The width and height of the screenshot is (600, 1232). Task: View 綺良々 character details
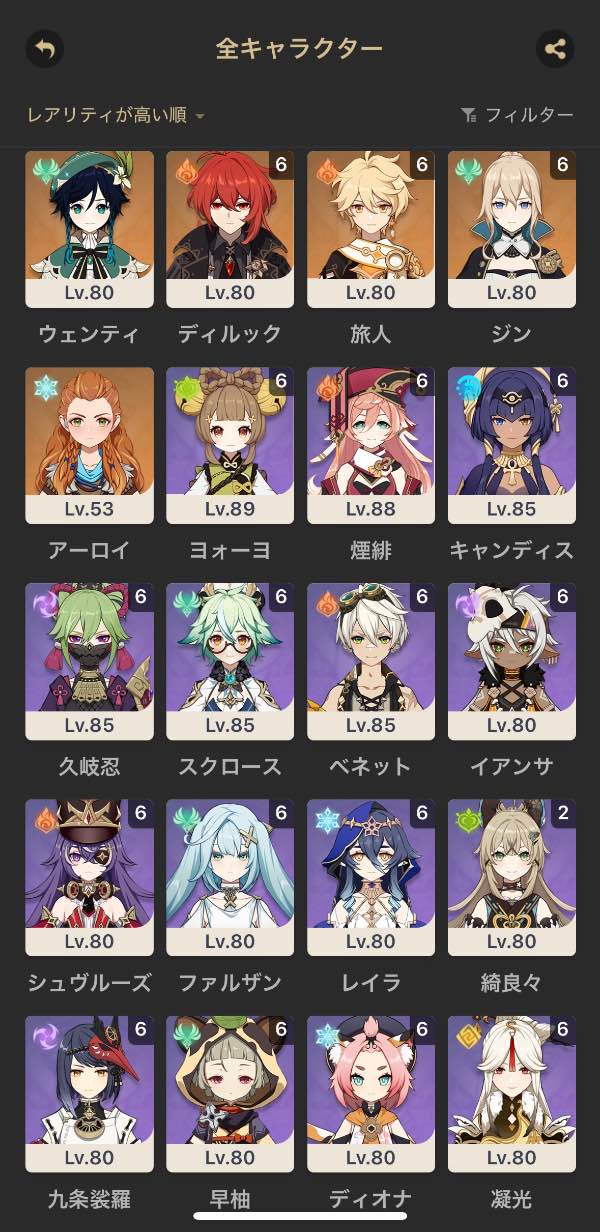512,877
